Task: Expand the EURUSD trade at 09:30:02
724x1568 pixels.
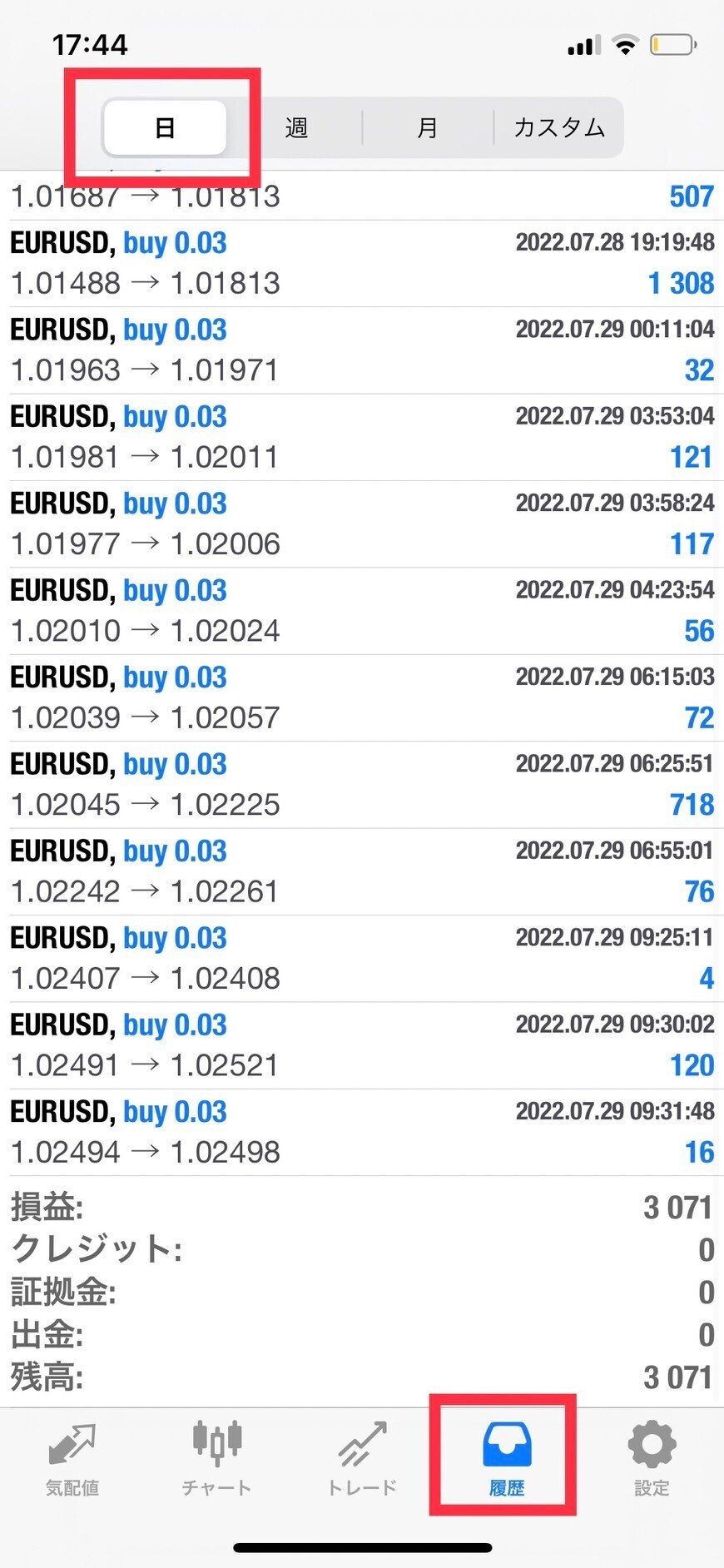Action: tap(362, 1045)
